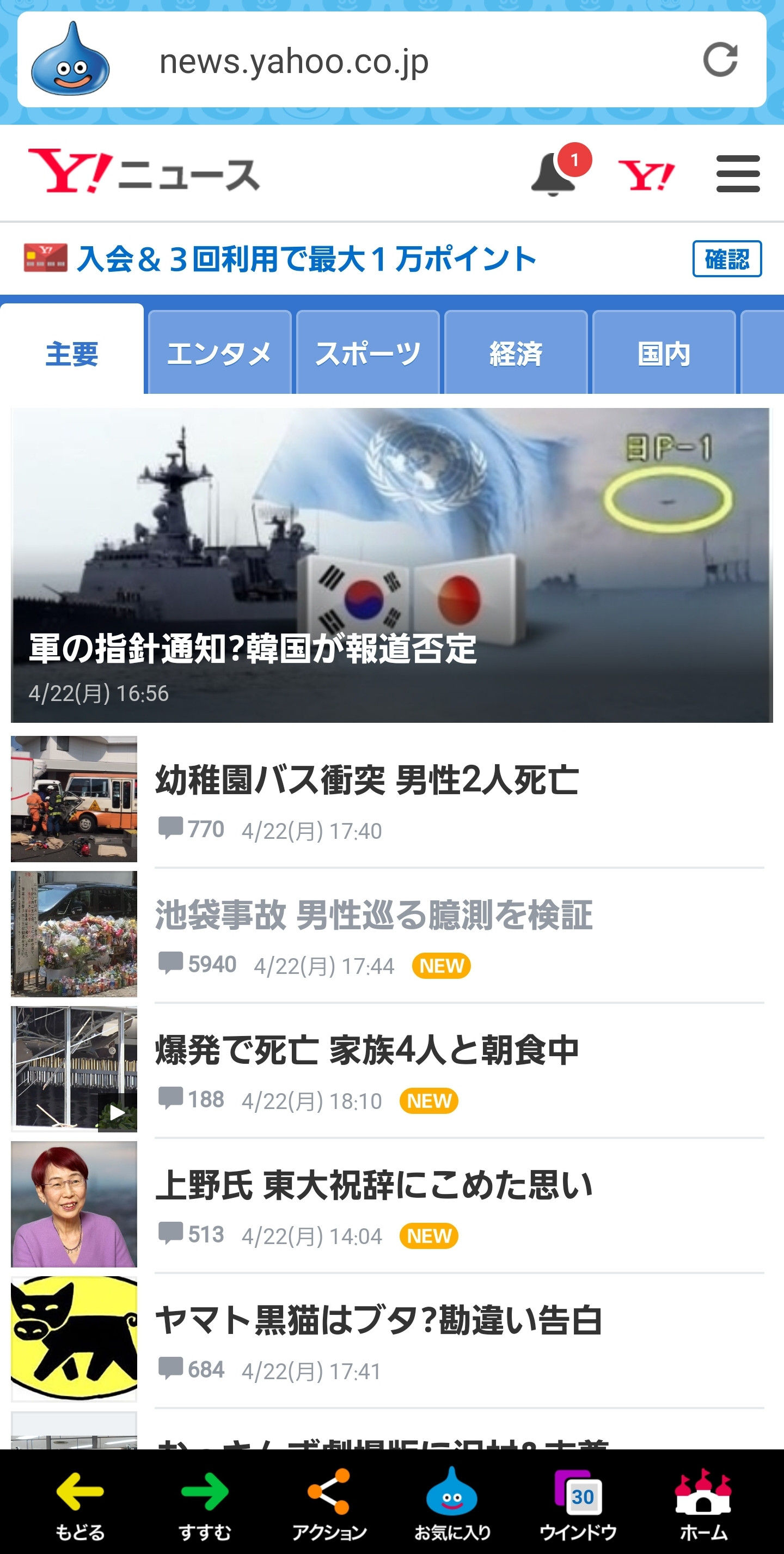Image resolution: width=784 pixels, height=1554 pixels.
Task: Open top story 軍の指針通知?韓国が報道否定
Action: 392,565
